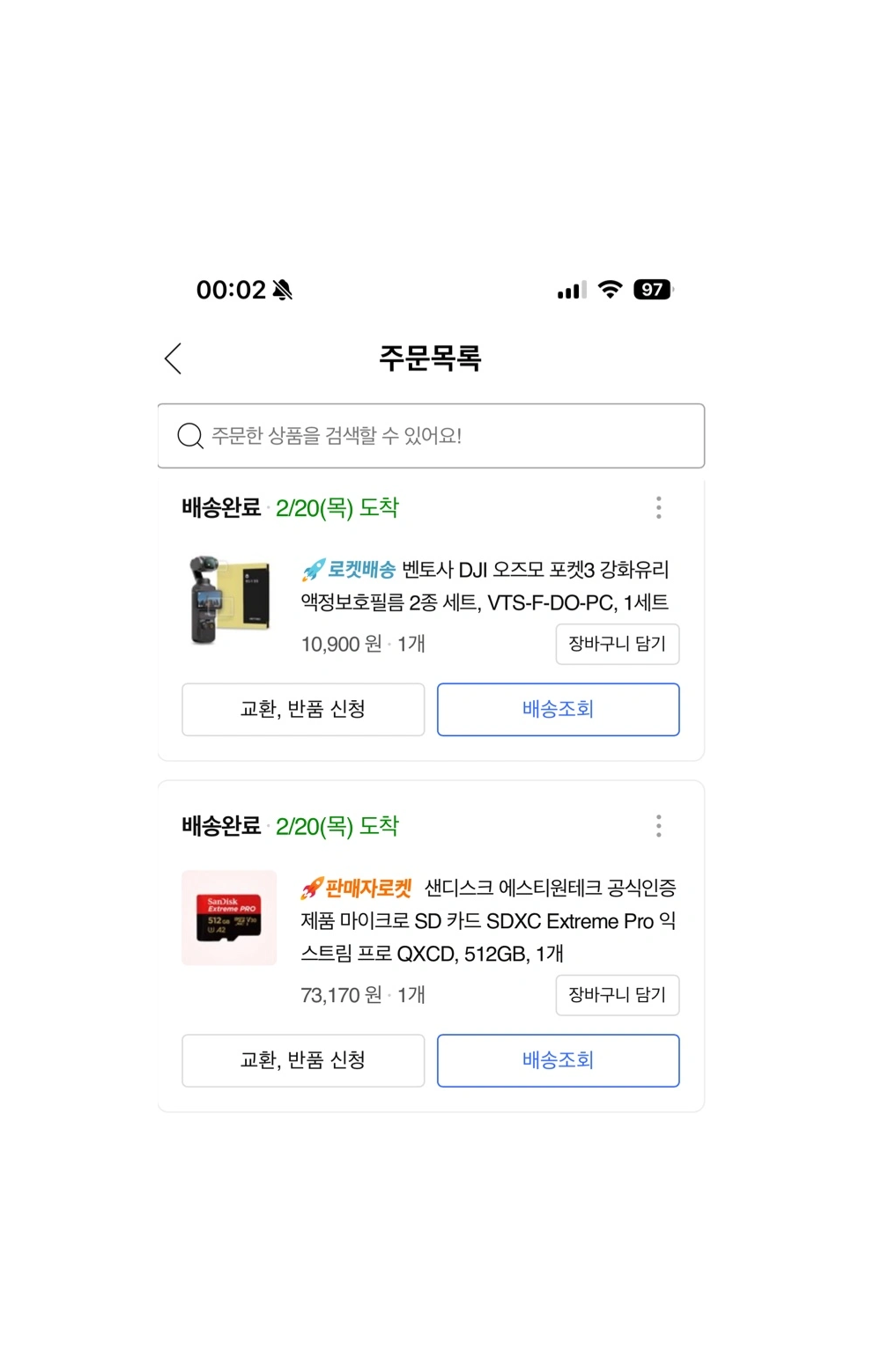Add DJI screen protector to cart via 장바구니 담기
Viewport: 881px width, 1372px height.
point(617,644)
